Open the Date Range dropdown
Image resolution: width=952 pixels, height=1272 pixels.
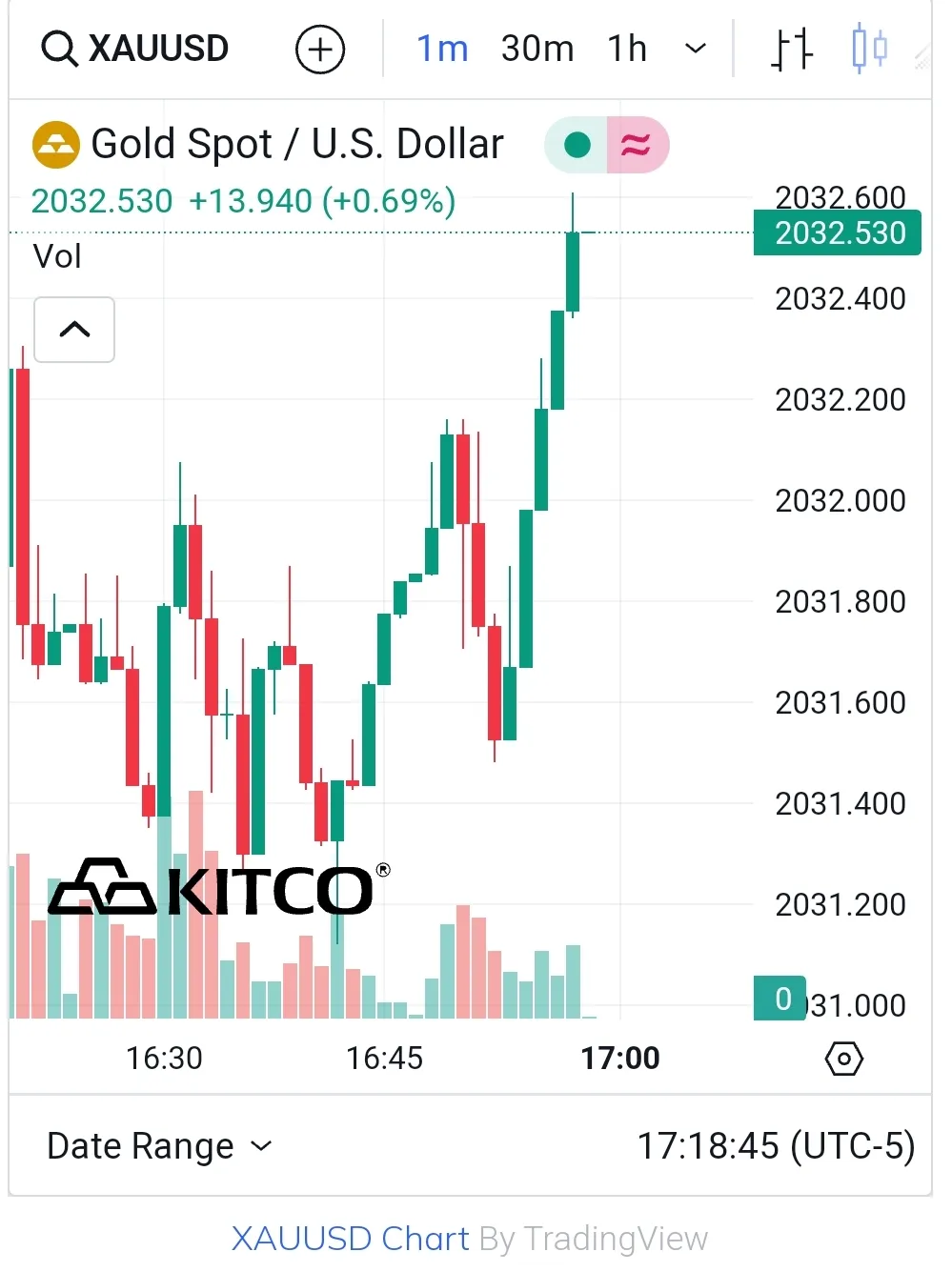point(159,1145)
